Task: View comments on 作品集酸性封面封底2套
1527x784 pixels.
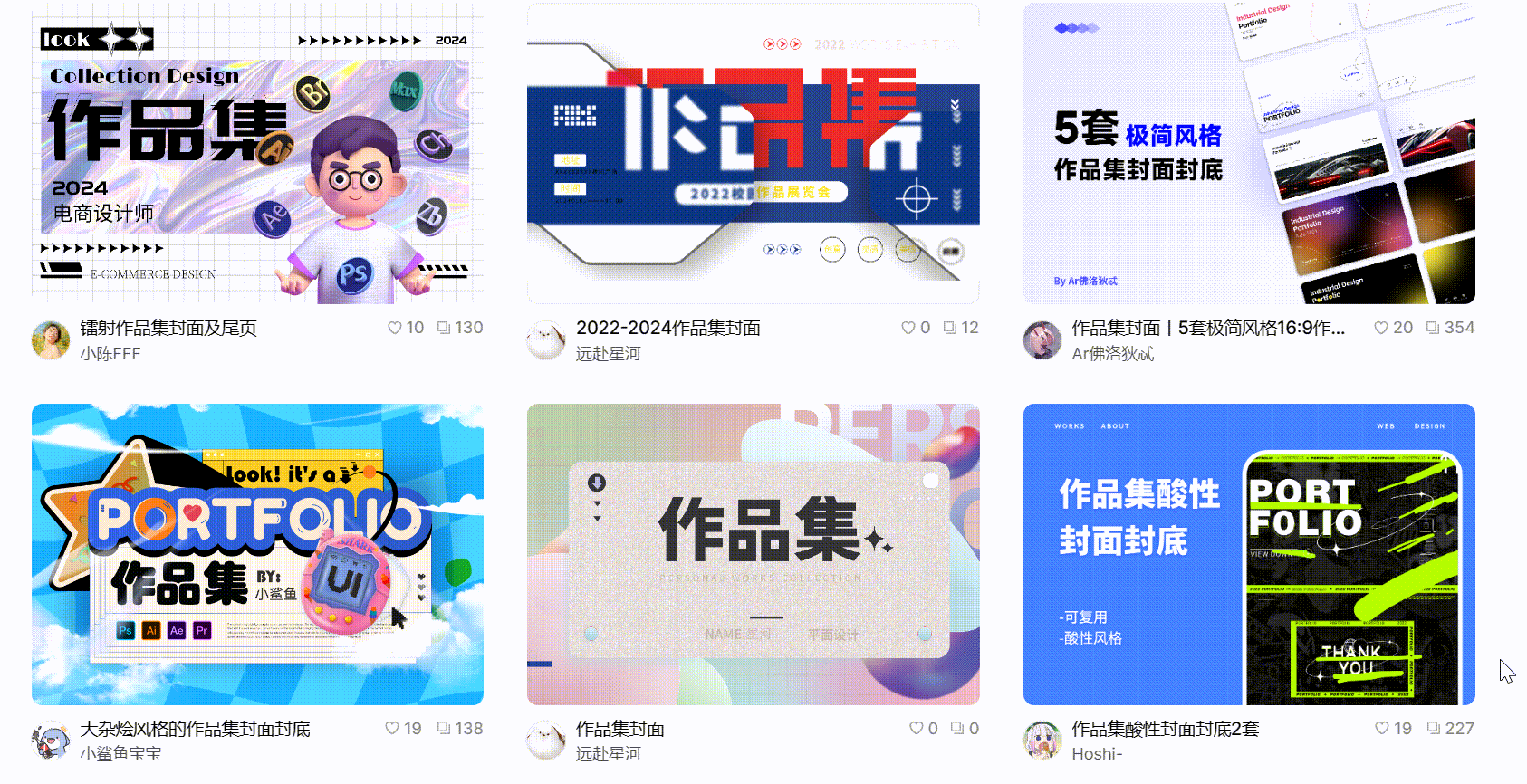Action: (x=1434, y=729)
